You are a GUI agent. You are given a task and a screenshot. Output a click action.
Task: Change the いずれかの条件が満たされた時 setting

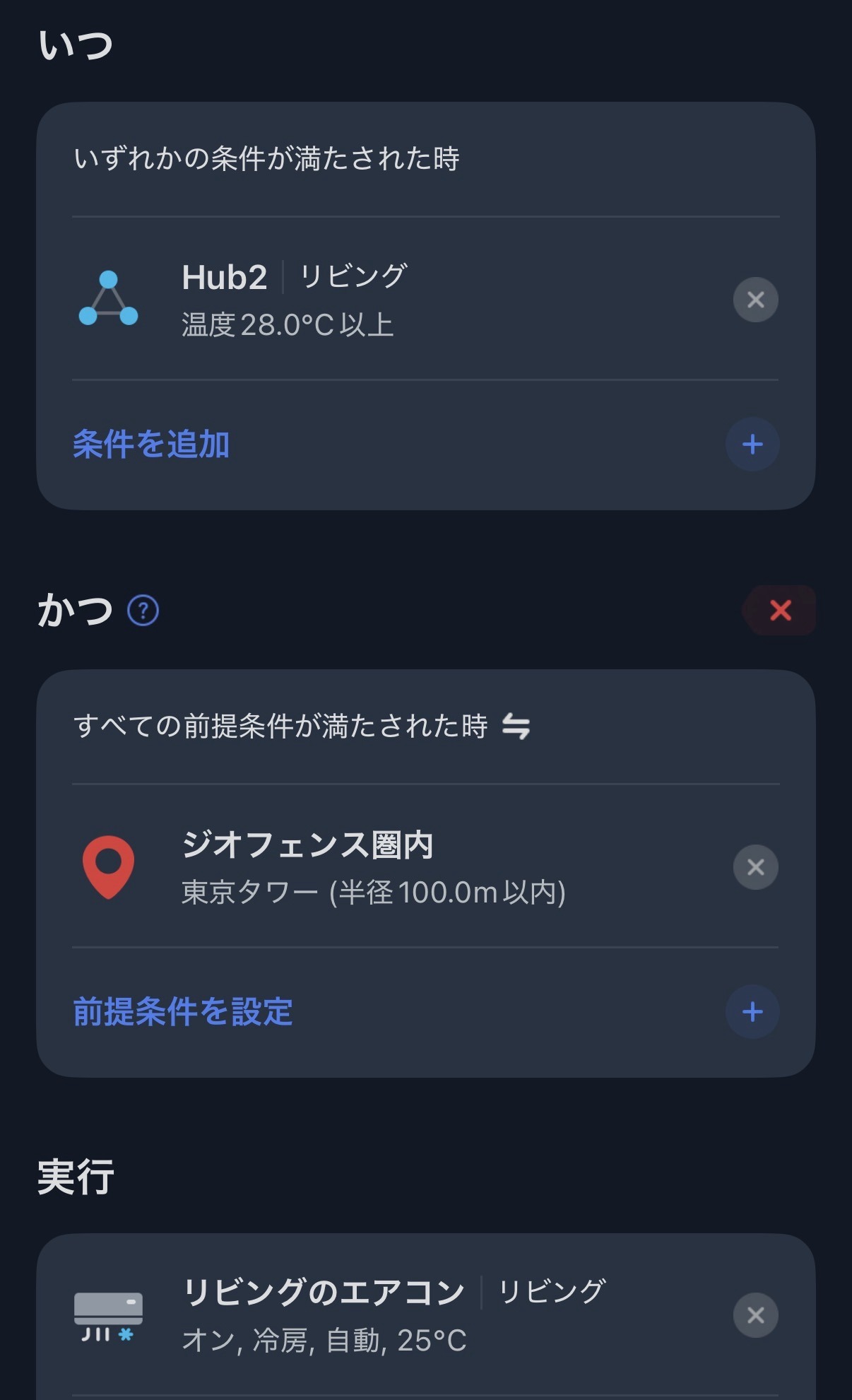[x=266, y=159]
